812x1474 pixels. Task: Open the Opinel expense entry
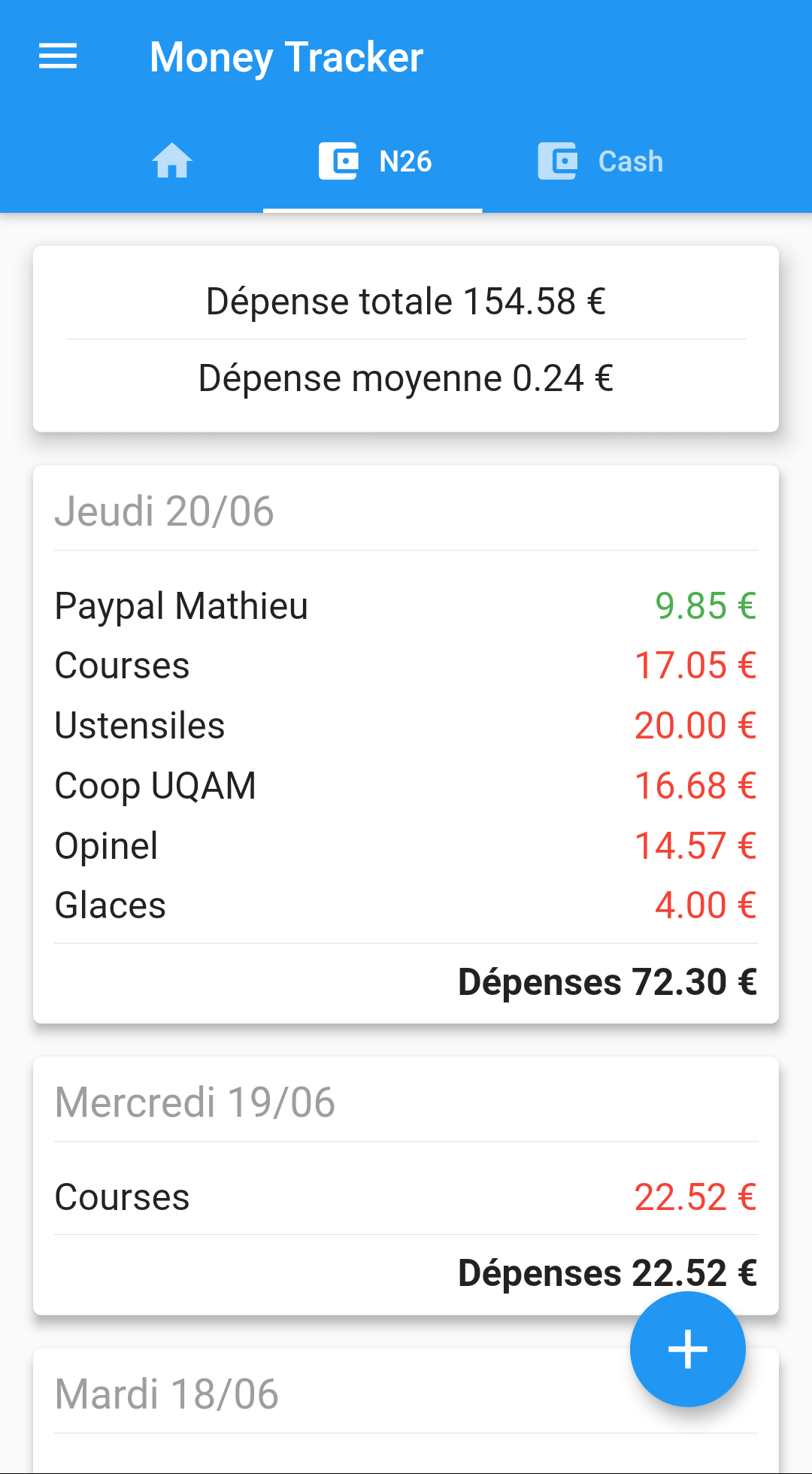[x=406, y=846]
